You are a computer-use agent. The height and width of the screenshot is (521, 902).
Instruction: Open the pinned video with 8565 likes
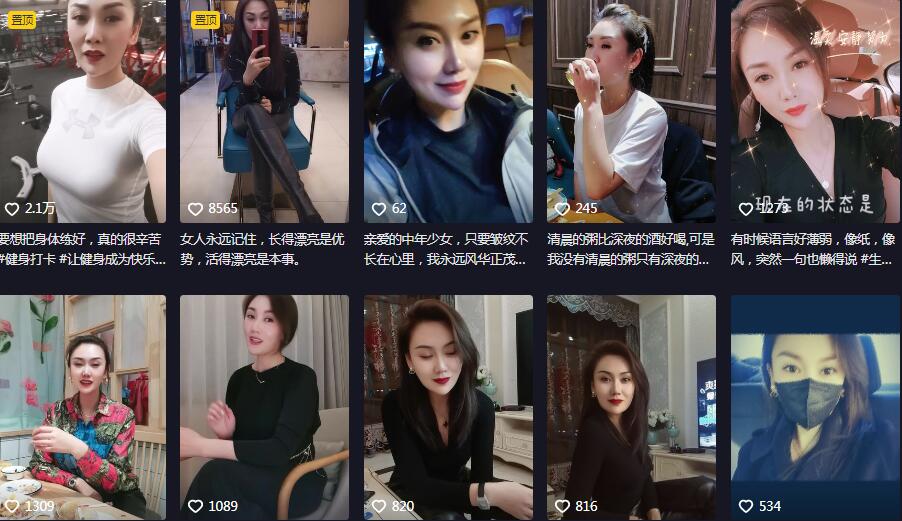coord(264,110)
